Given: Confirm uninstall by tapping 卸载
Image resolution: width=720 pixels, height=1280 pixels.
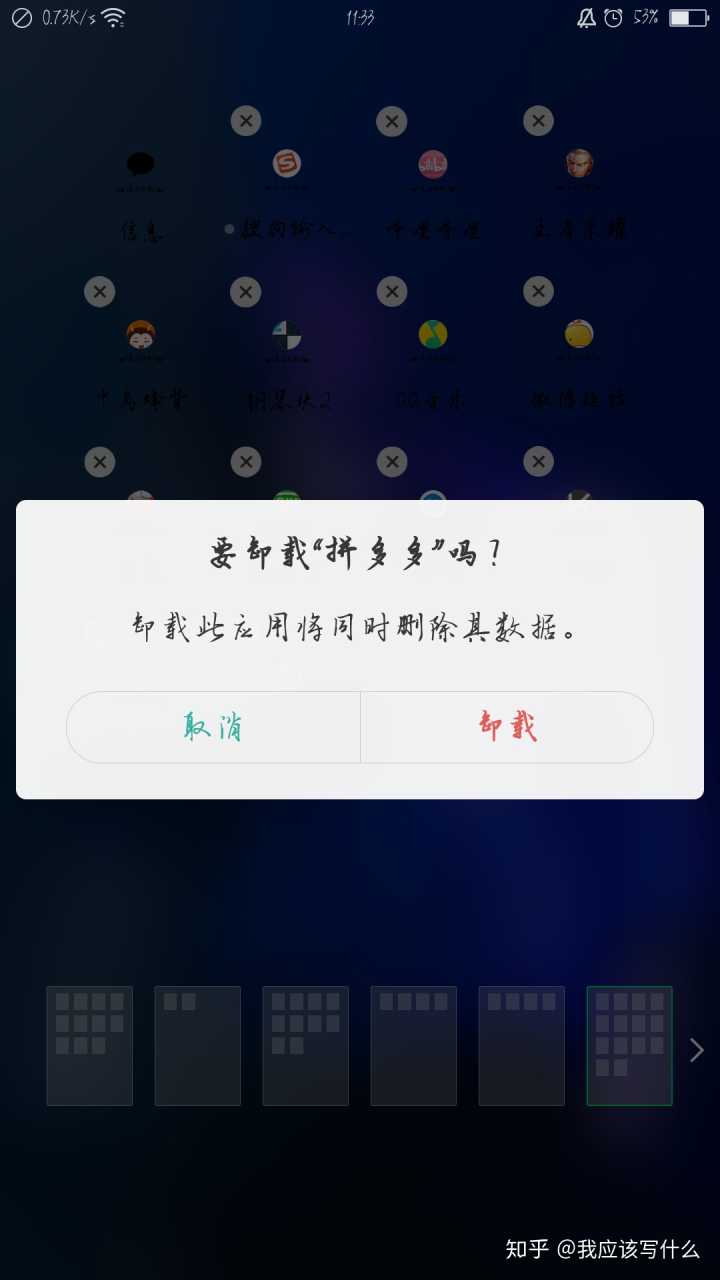Looking at the screenshot, I should pos(507,727).
